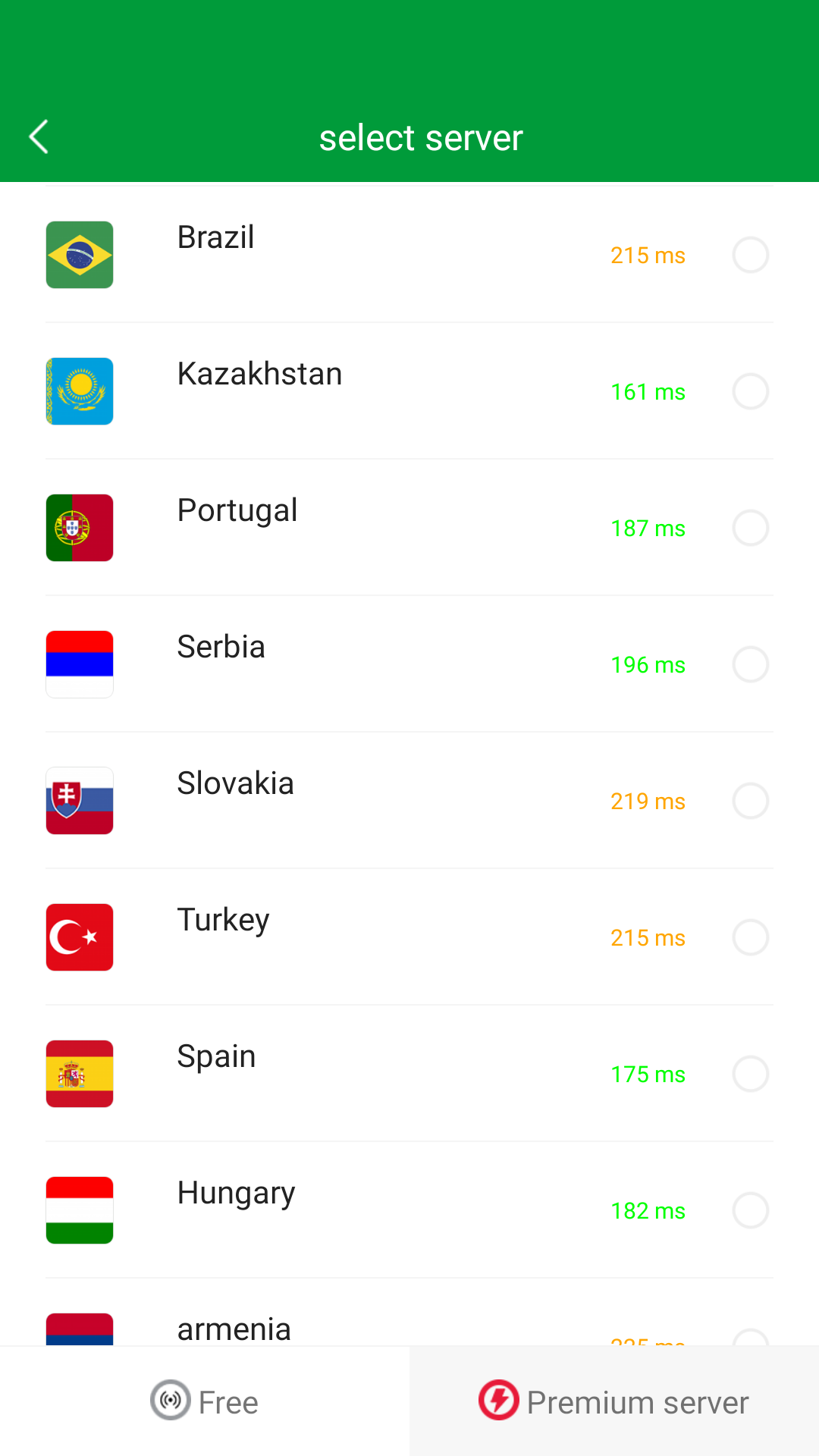This screenshot has height=1456, width=819.
Task: Select the Brazil server radio button
Action: (750, 255)
